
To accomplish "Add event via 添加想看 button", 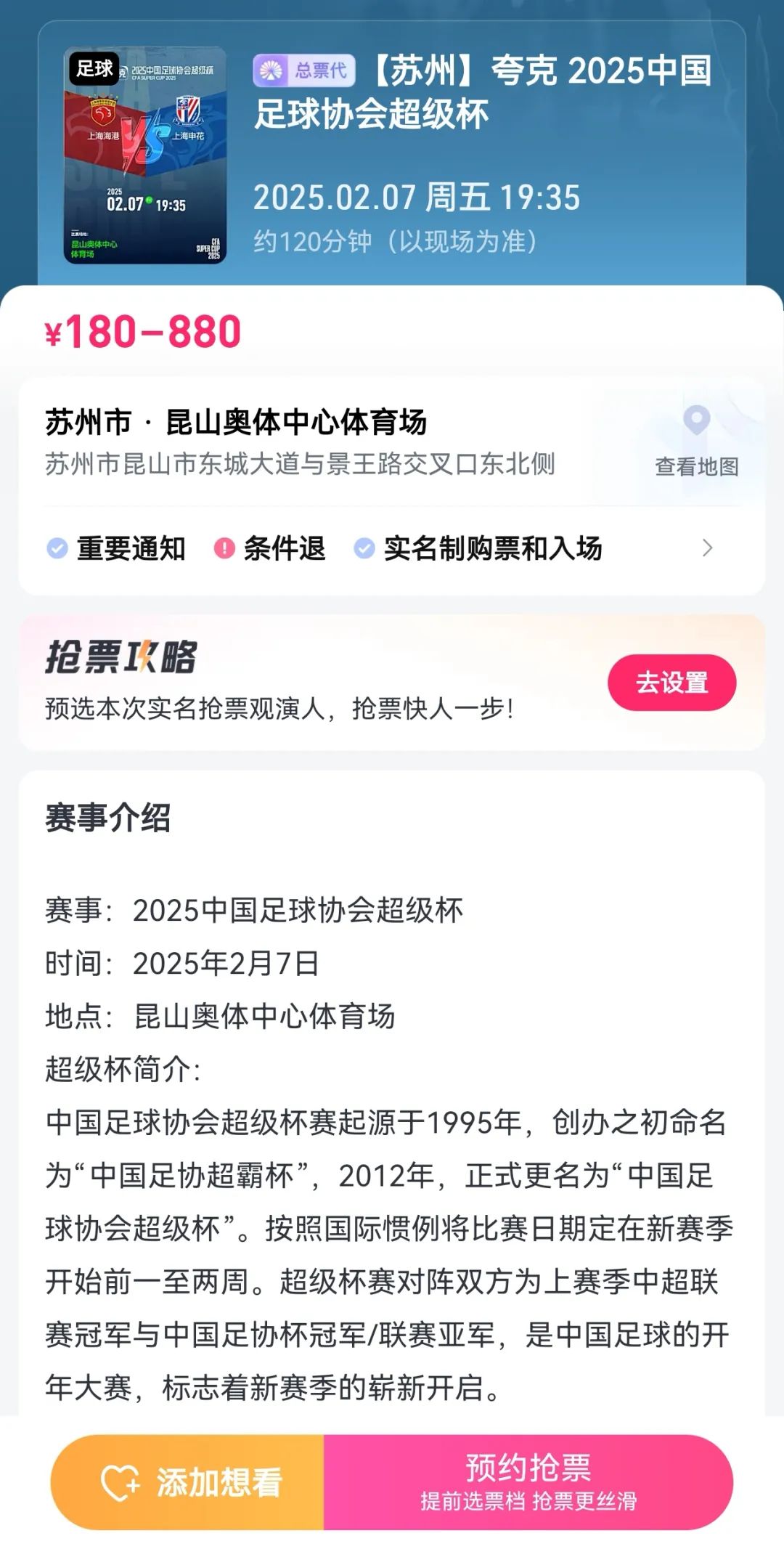I will 189,1482.
